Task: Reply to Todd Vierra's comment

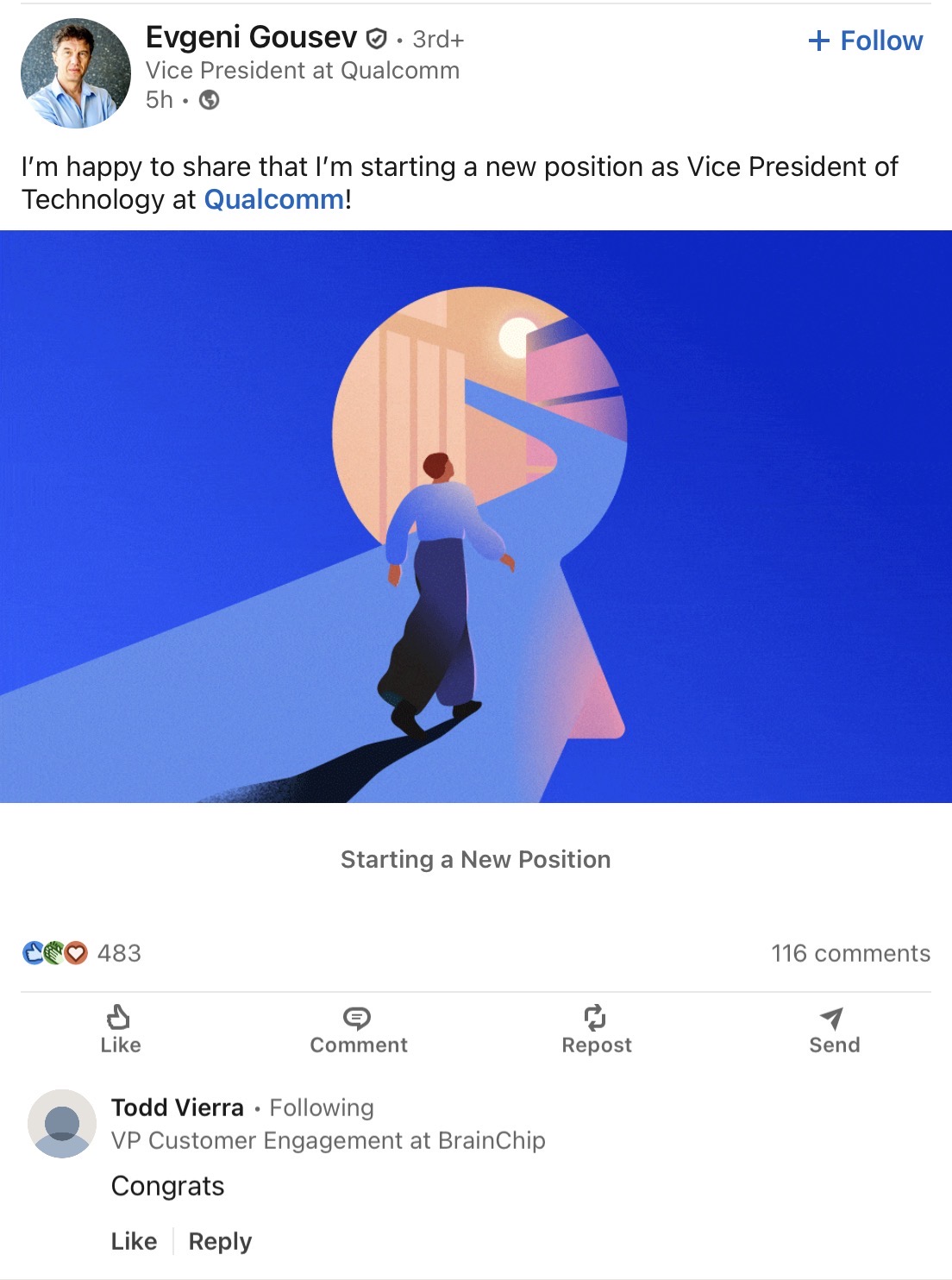Action: tap(220, 1241)
